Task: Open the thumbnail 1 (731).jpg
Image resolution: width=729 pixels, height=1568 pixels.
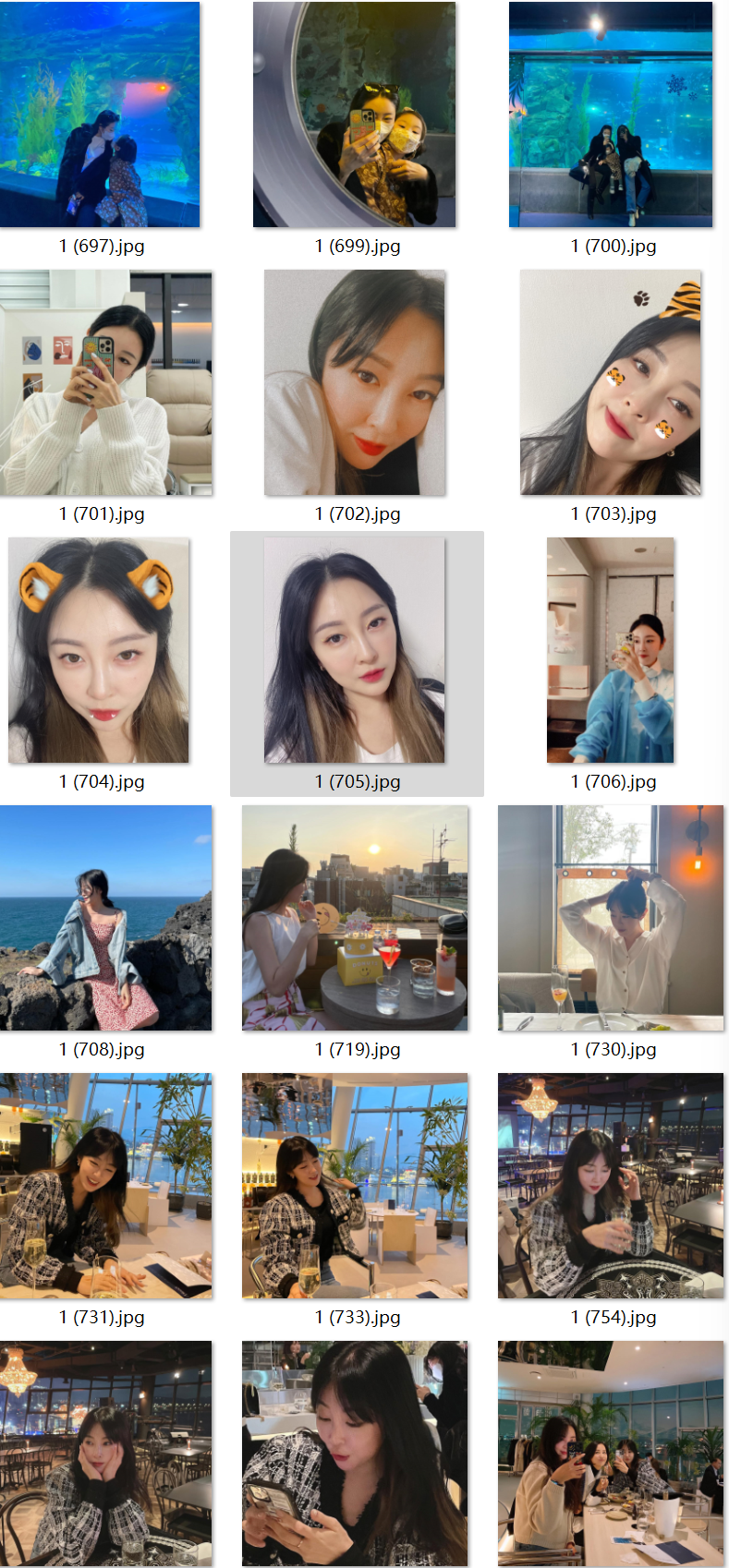Action: pos(105,1186)
